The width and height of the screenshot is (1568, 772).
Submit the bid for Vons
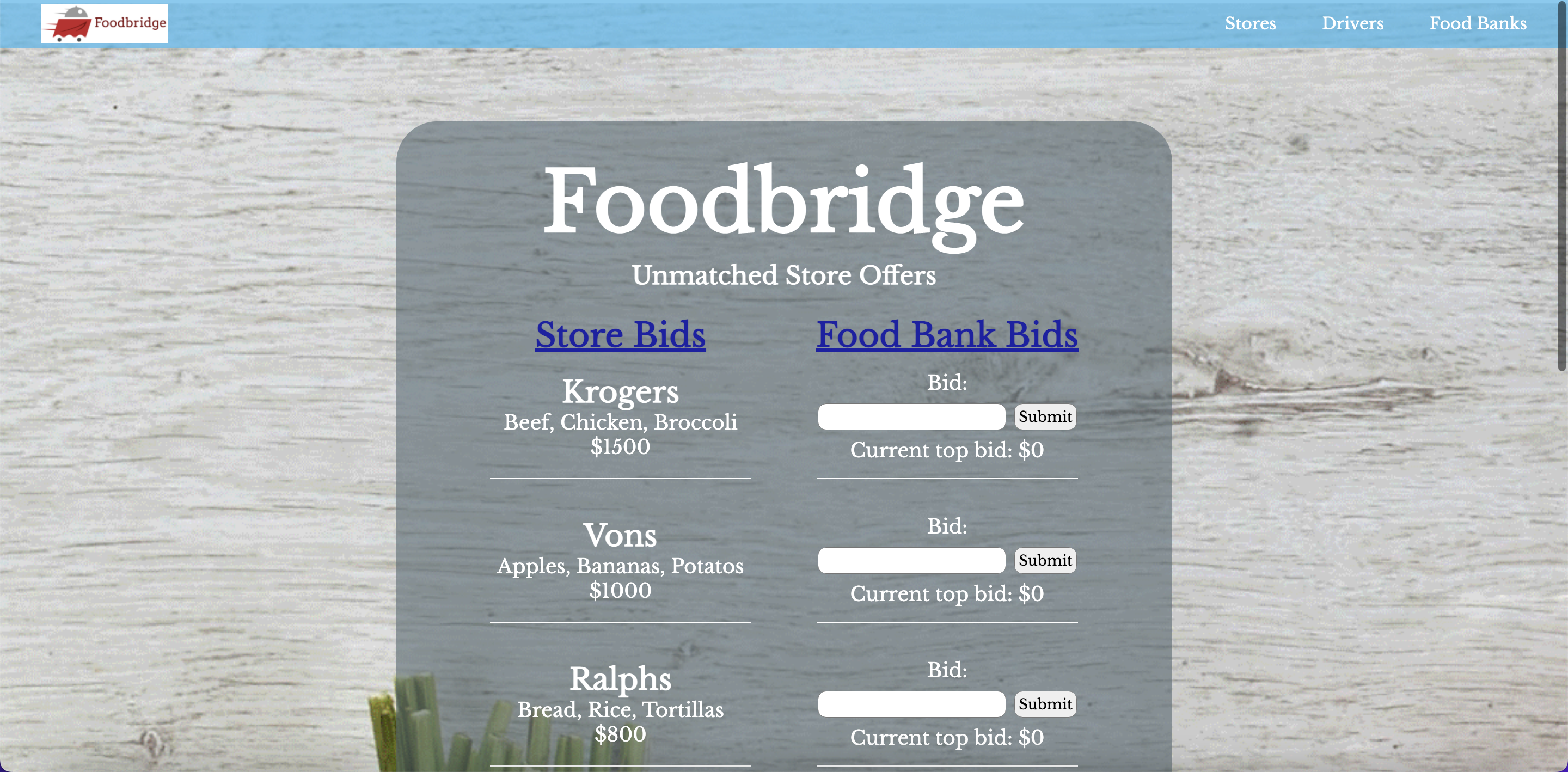tap(1045, 560)
